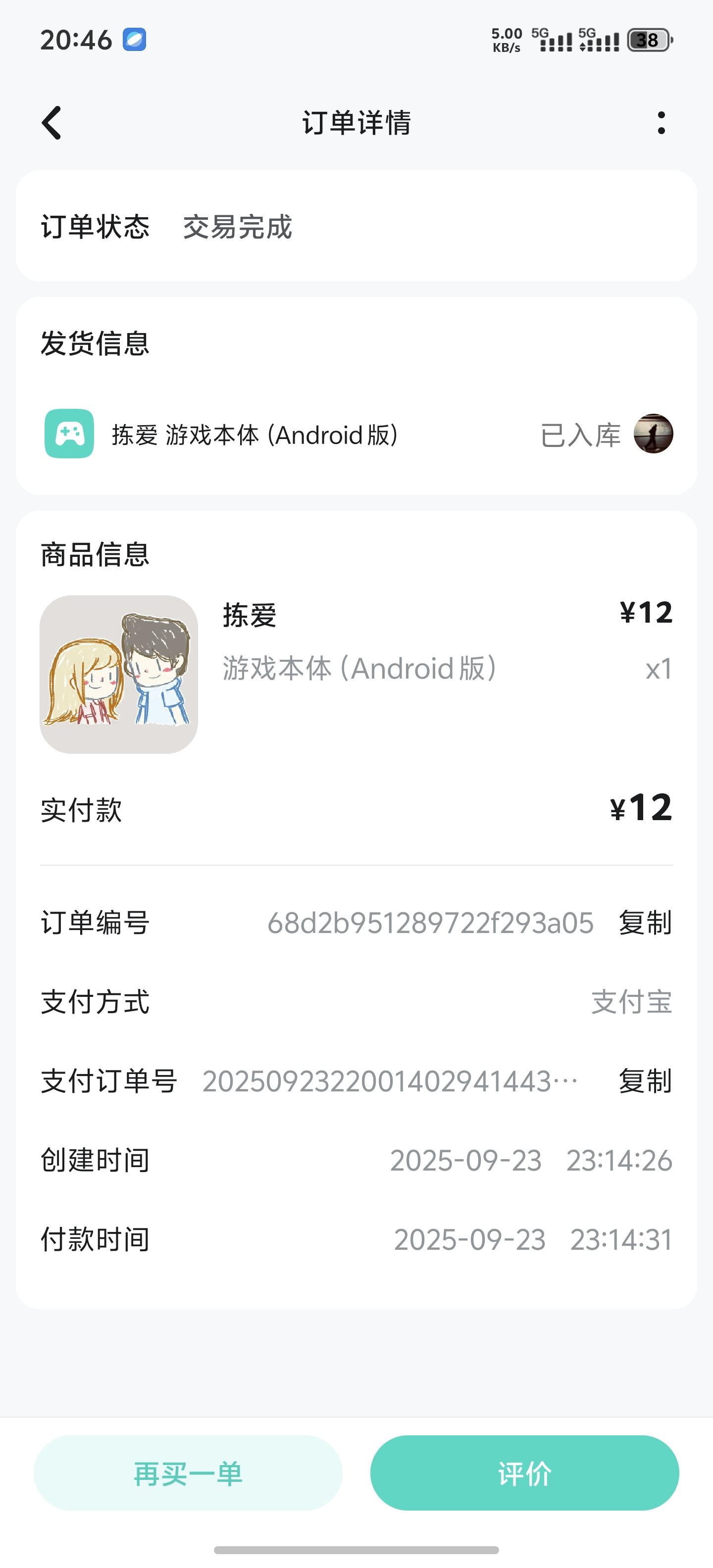Tap 评价 to write a review
The image size is (713, 1568).
(x=527, y=1473)
